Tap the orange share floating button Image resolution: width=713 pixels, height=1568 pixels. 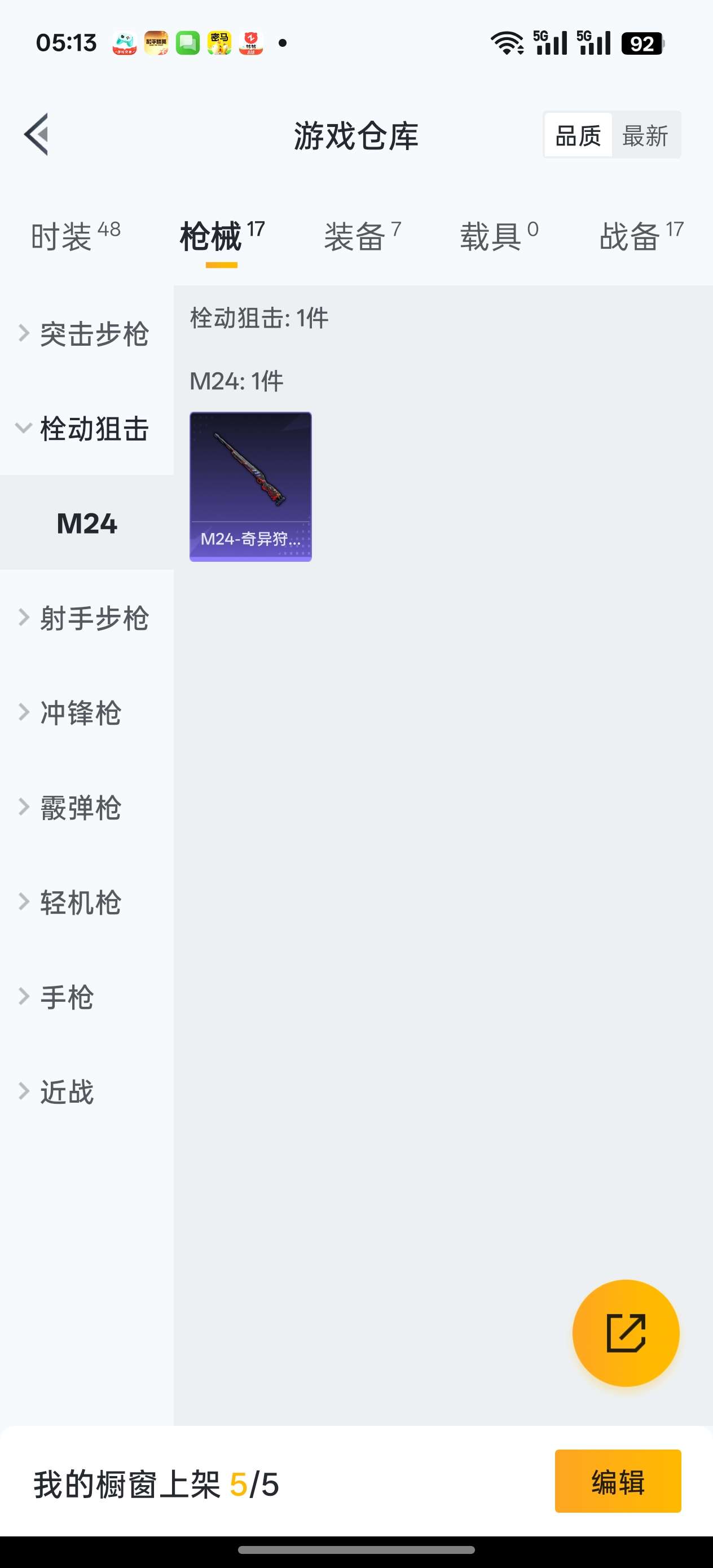(x=626, y=1333)
